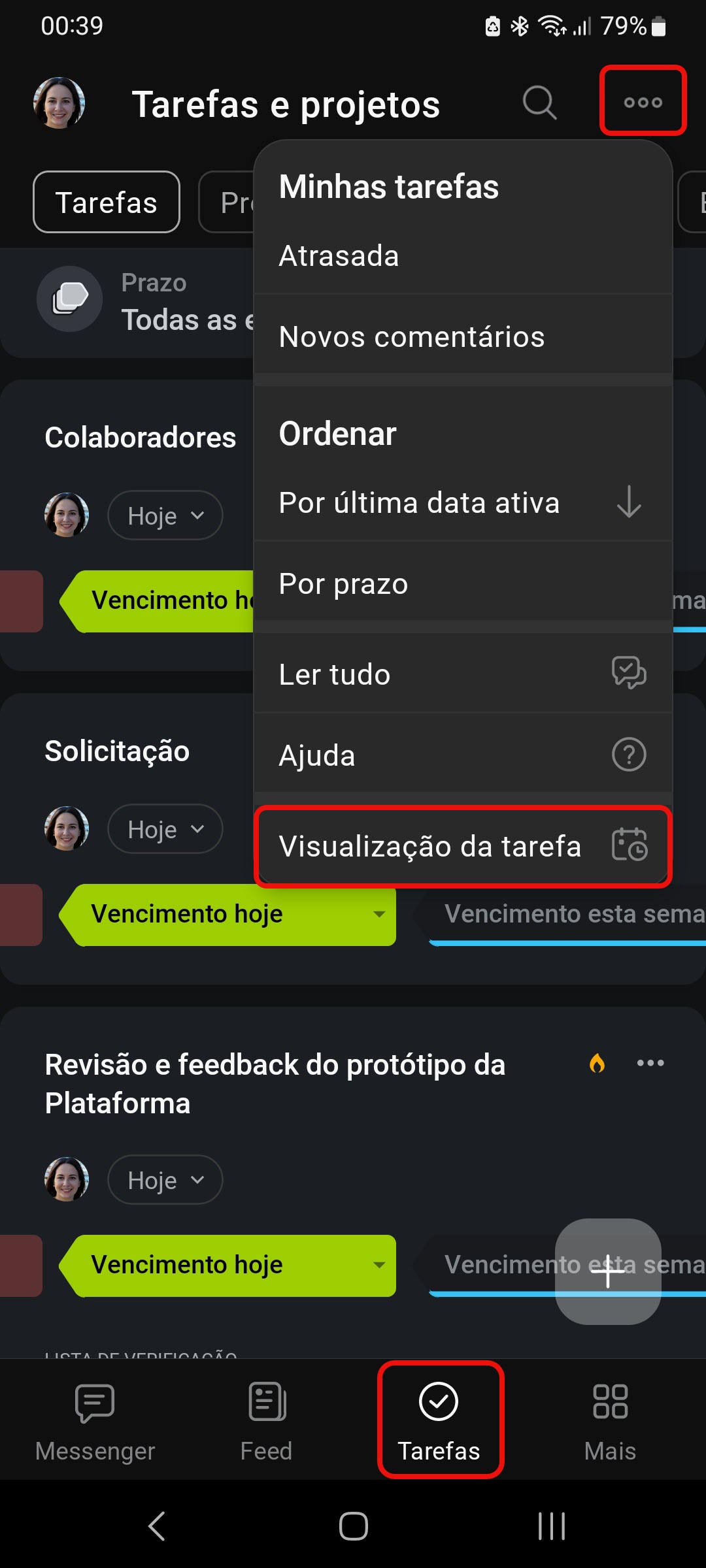Open the search magnifier icon

coord(540,103)
